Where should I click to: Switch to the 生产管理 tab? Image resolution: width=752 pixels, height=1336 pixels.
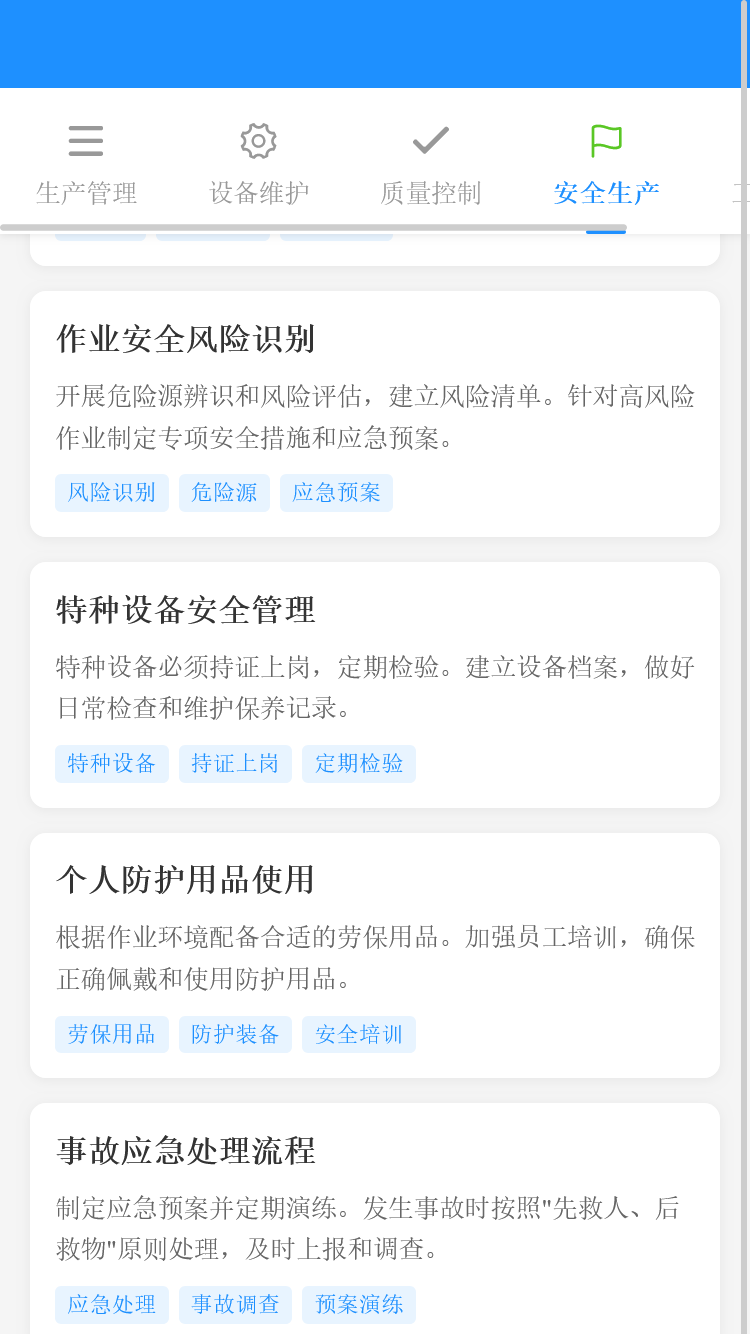coord(86,194)
